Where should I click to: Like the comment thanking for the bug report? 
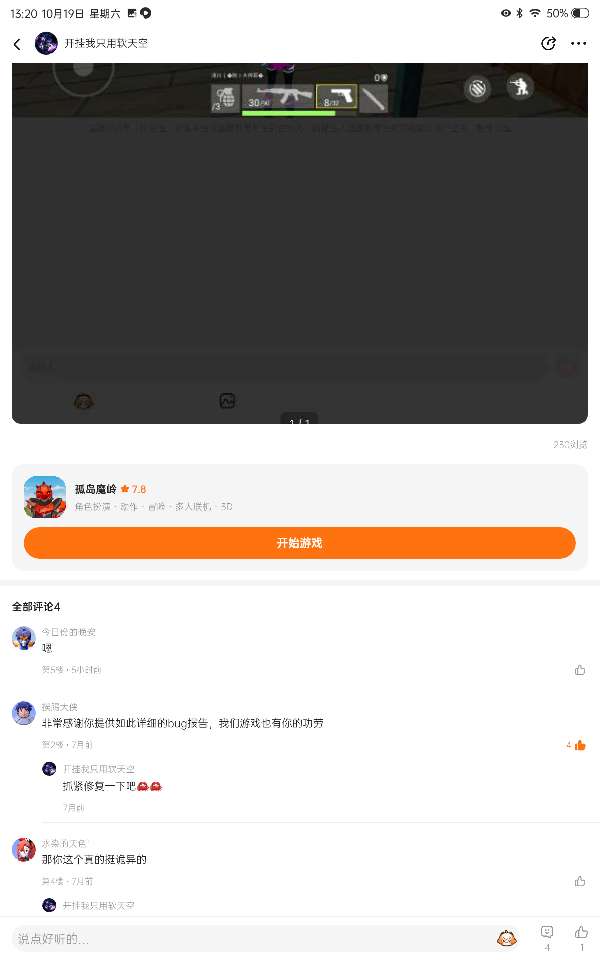[579, 745]
